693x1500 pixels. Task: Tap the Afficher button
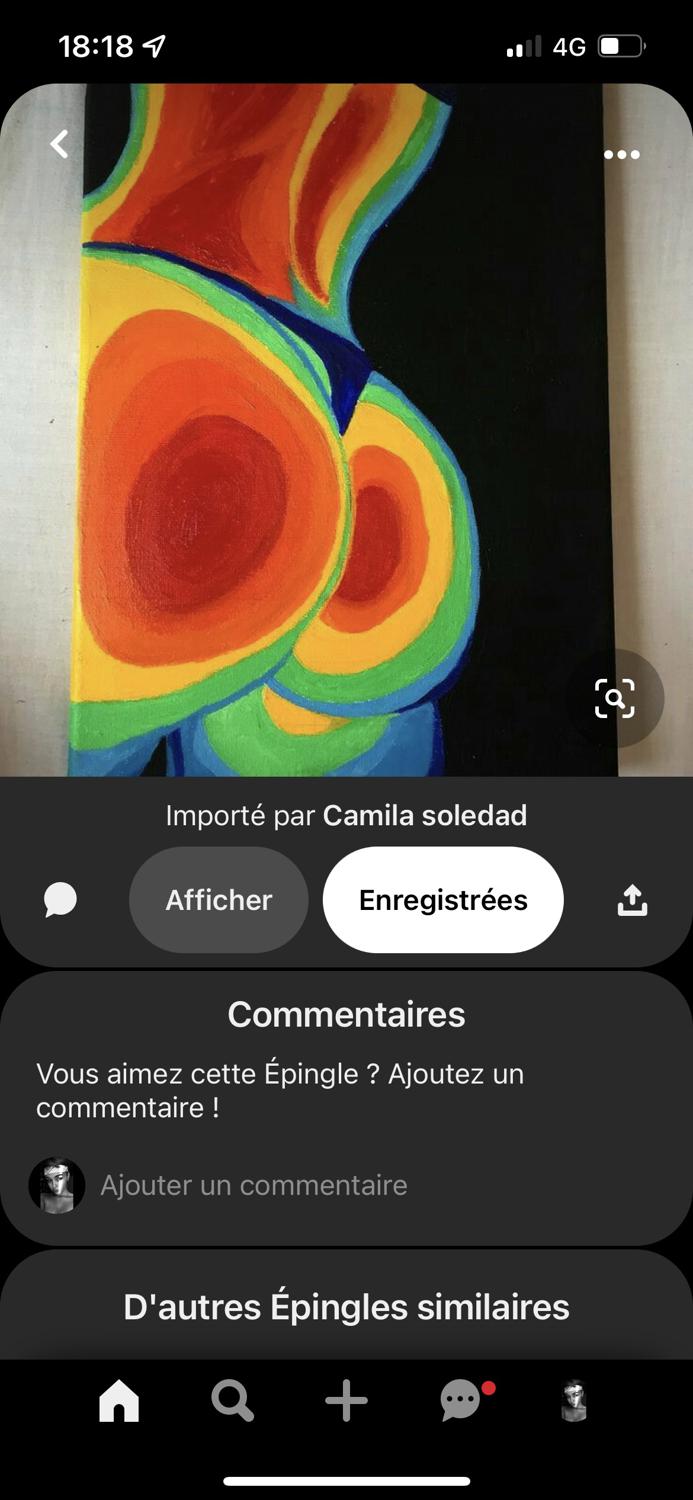(218, 900)
